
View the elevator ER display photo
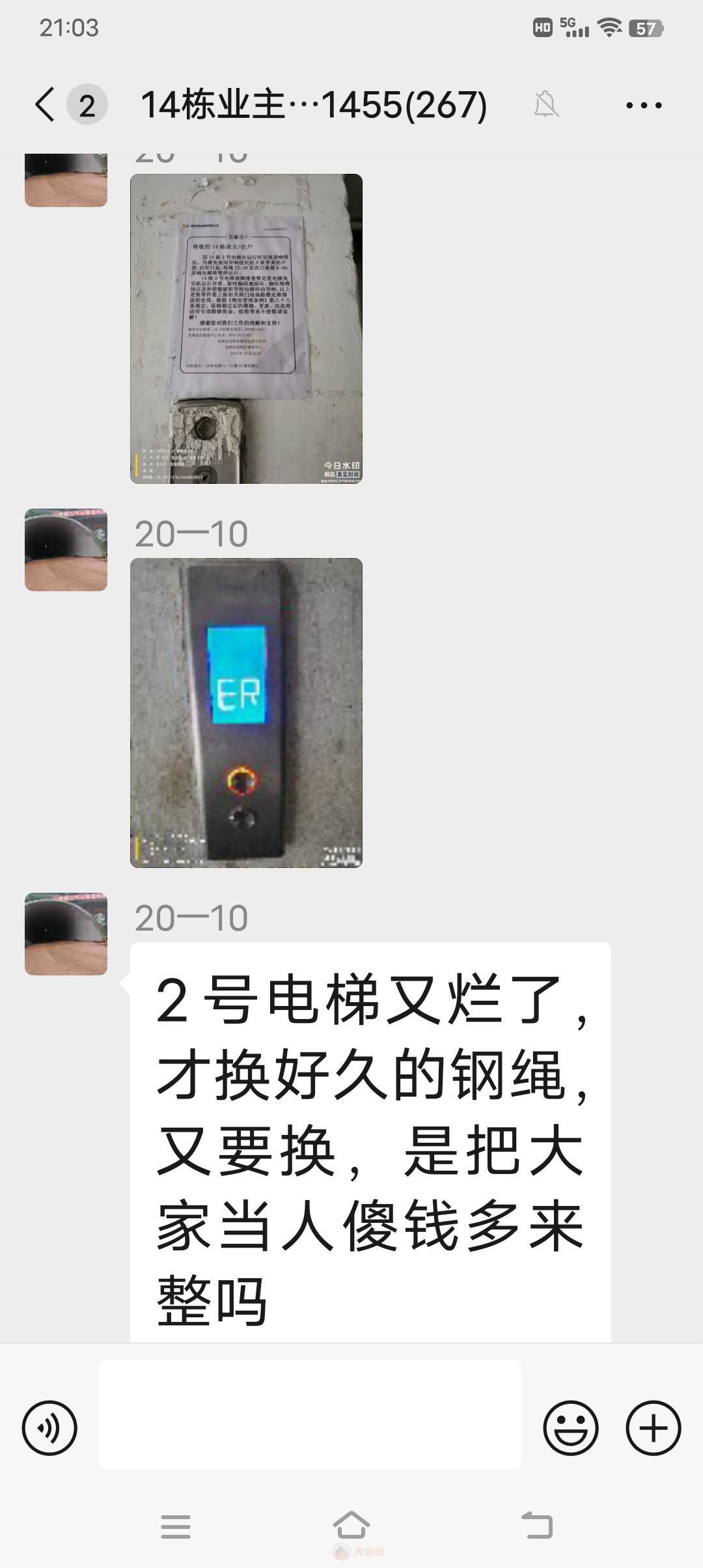coord(246,712)
